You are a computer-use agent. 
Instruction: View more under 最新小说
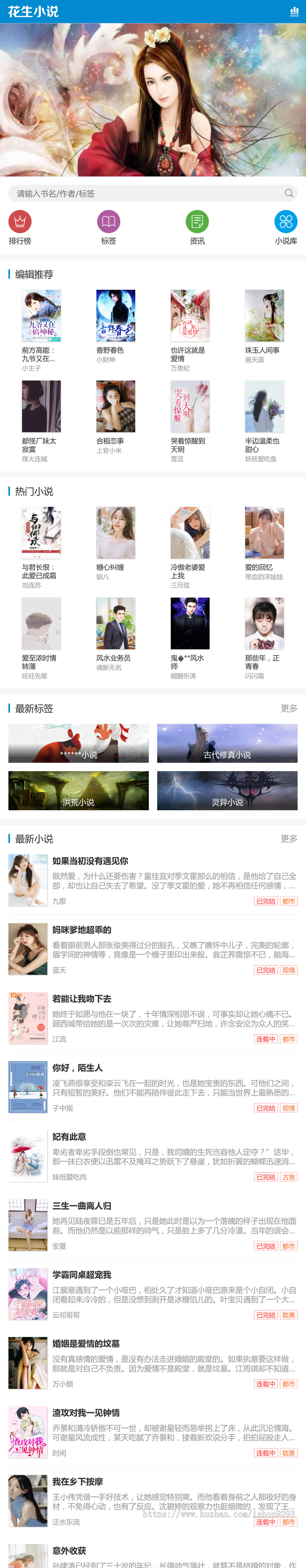289,839
